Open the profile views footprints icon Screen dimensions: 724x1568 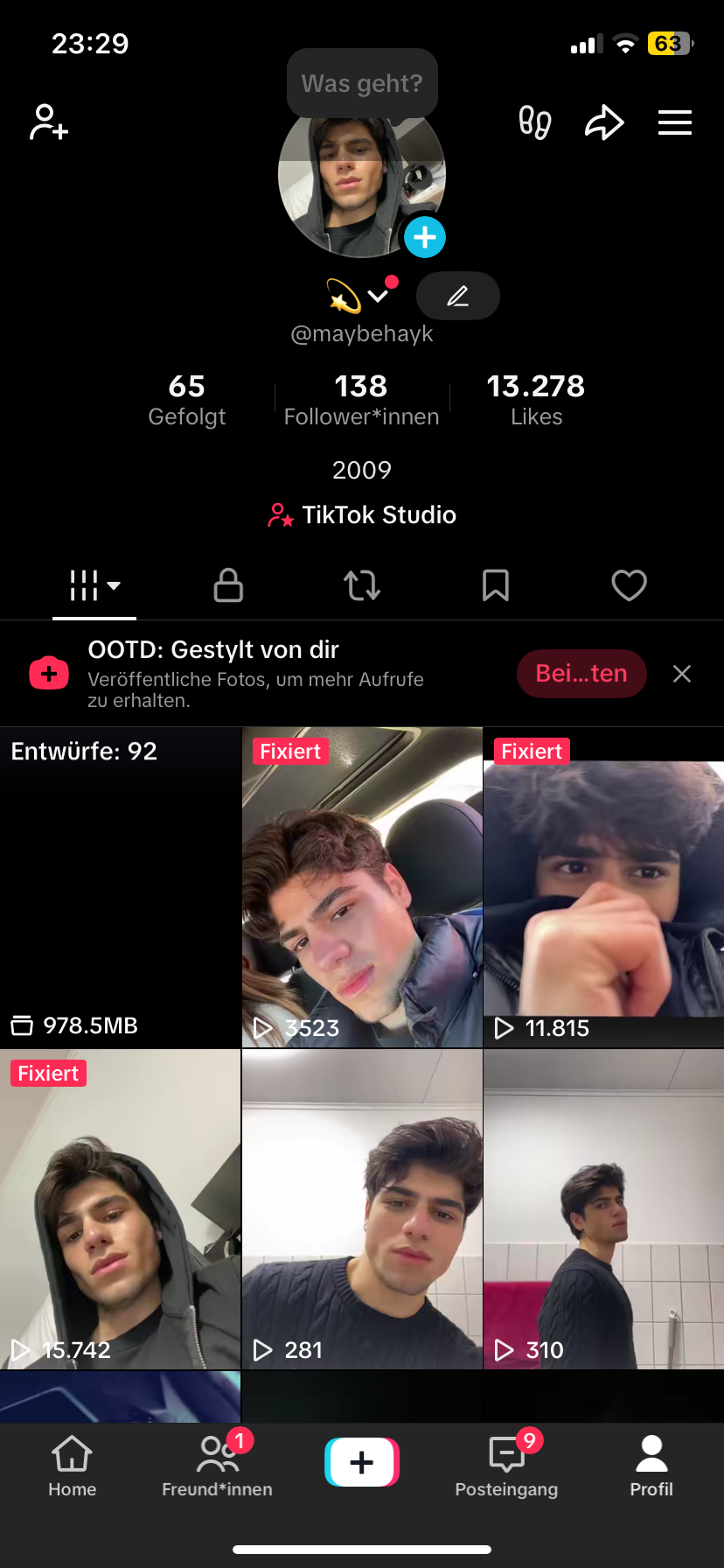(x=534, y=122)
